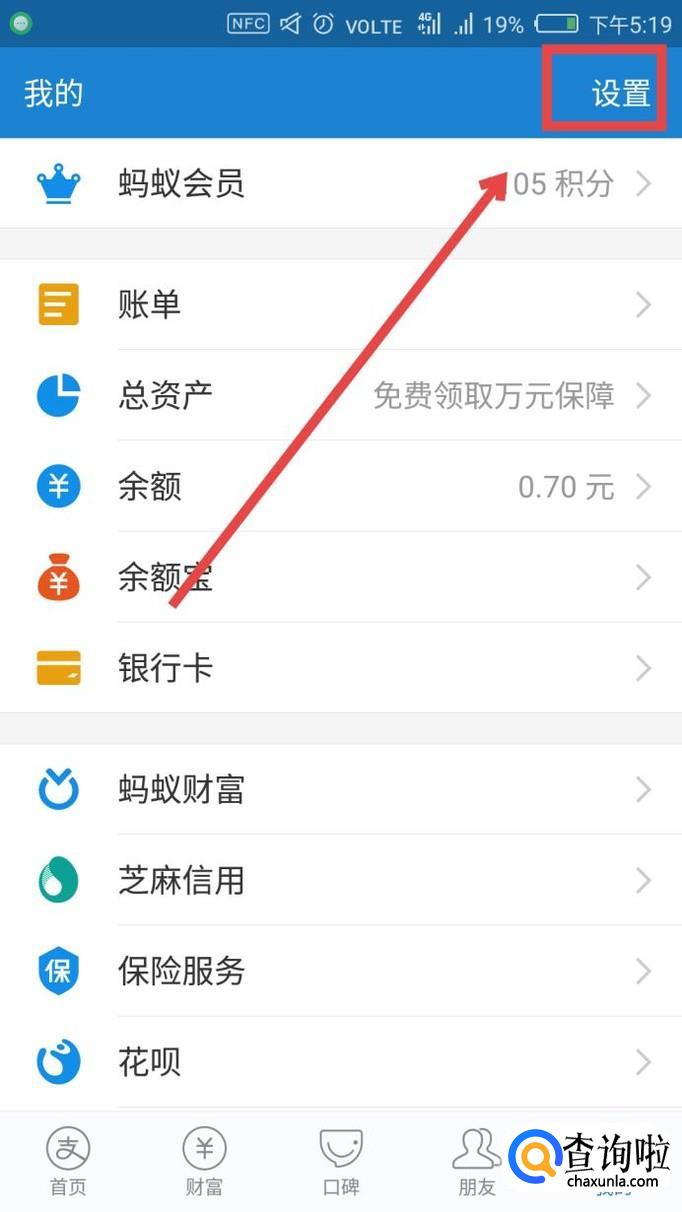
Task: Switch to the 口碑 tab
Action: click(340, 1162)
